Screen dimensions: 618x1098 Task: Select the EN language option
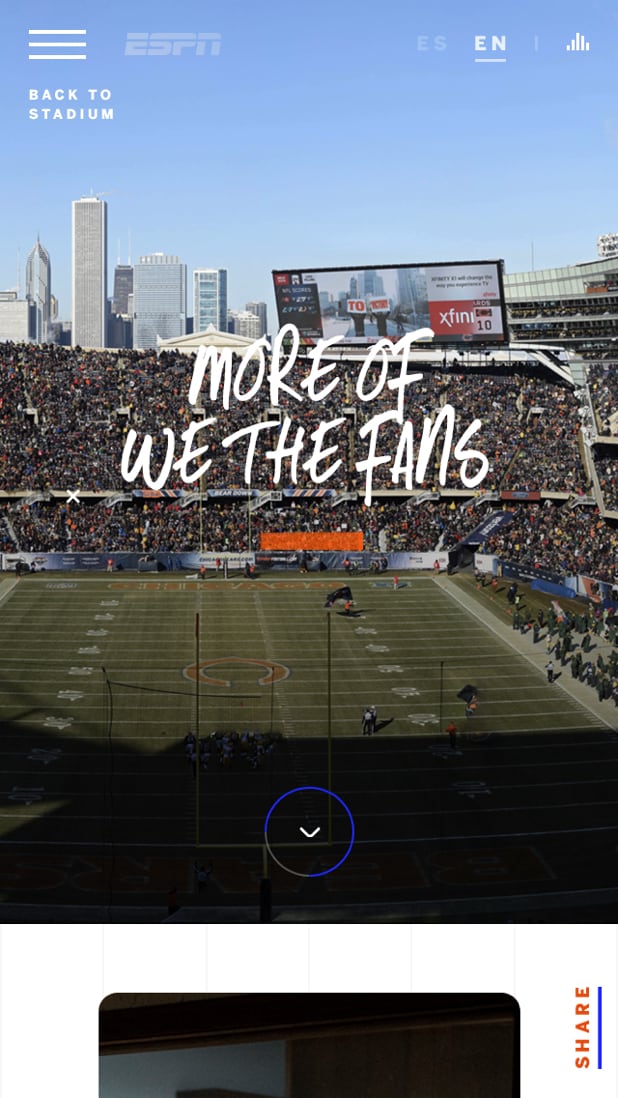490,43
